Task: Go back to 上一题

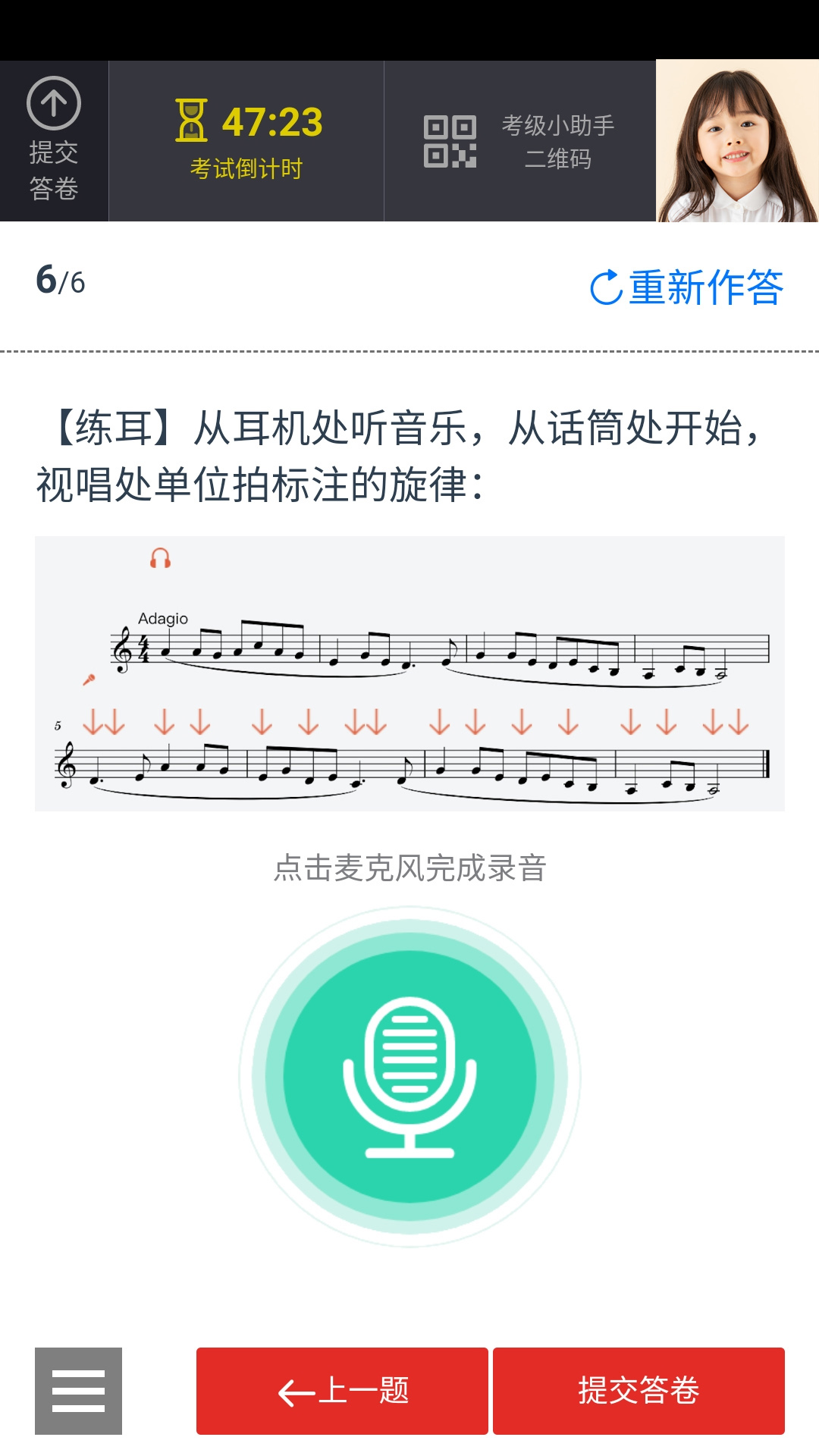Action: pos(342,1391)
